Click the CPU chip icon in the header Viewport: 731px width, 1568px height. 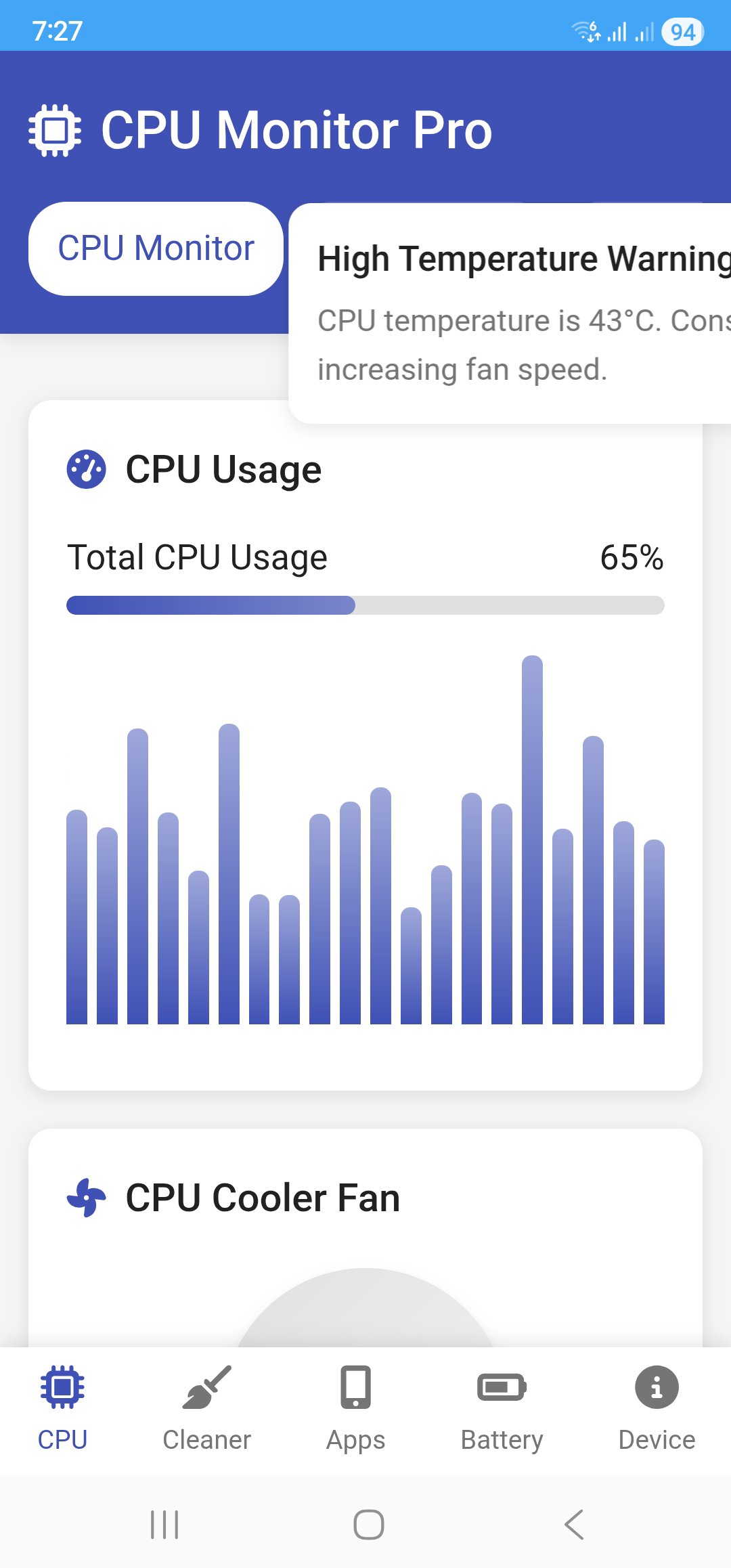(56, 131)
